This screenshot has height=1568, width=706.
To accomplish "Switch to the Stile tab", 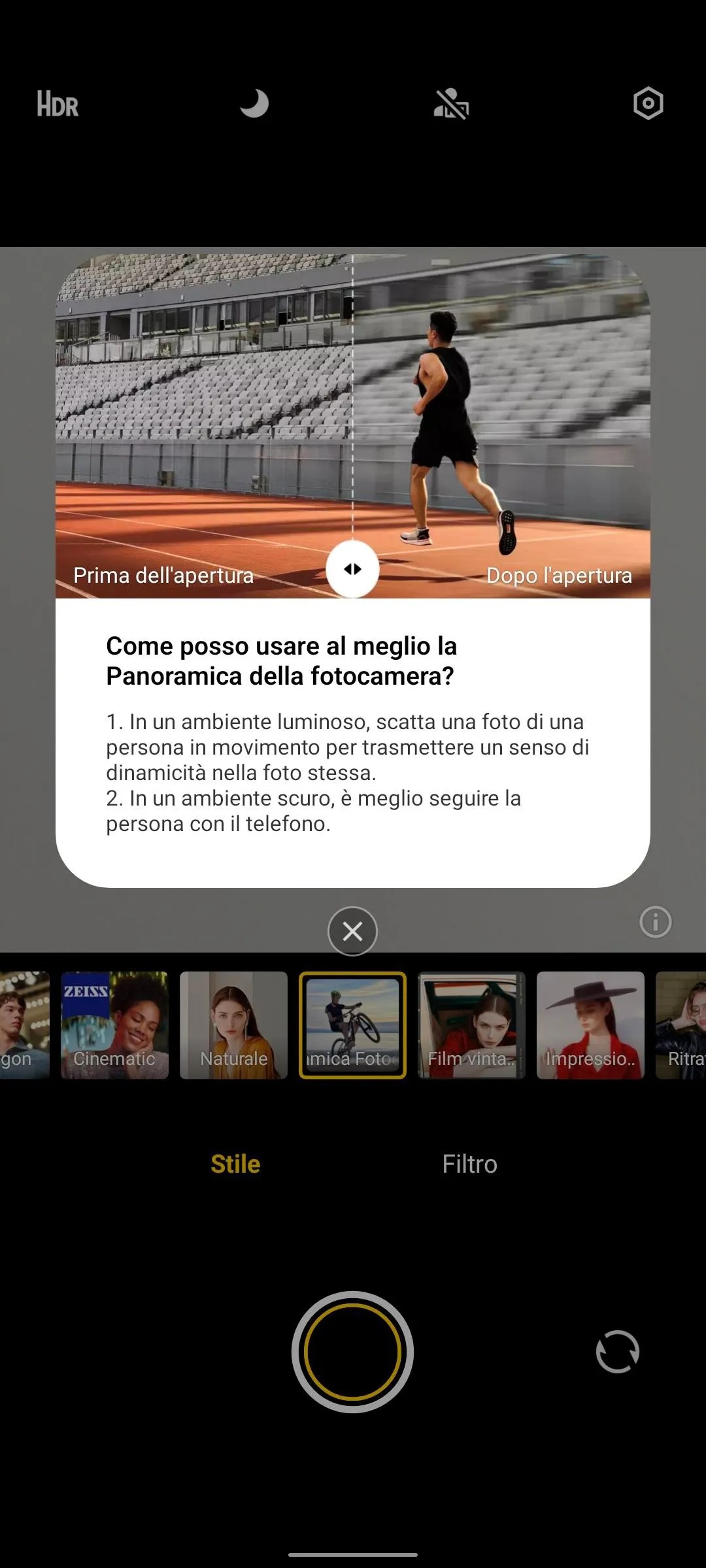I will (235, 1164).
